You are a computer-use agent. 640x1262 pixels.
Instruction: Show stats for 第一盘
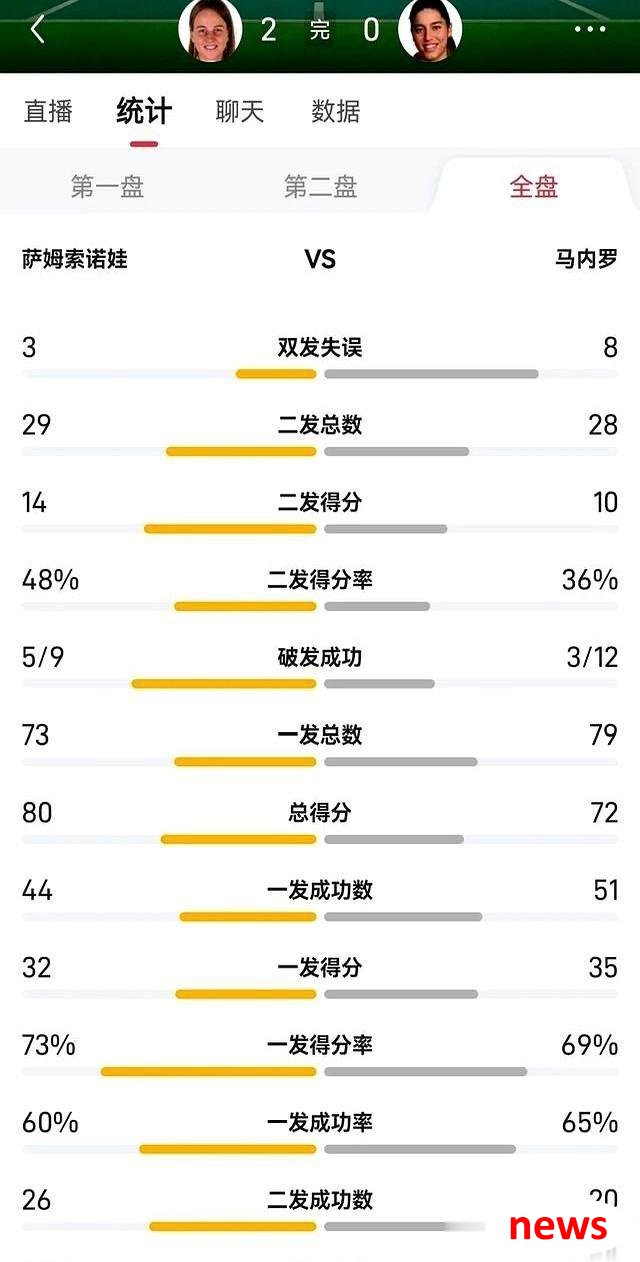[x=107, y=187]
